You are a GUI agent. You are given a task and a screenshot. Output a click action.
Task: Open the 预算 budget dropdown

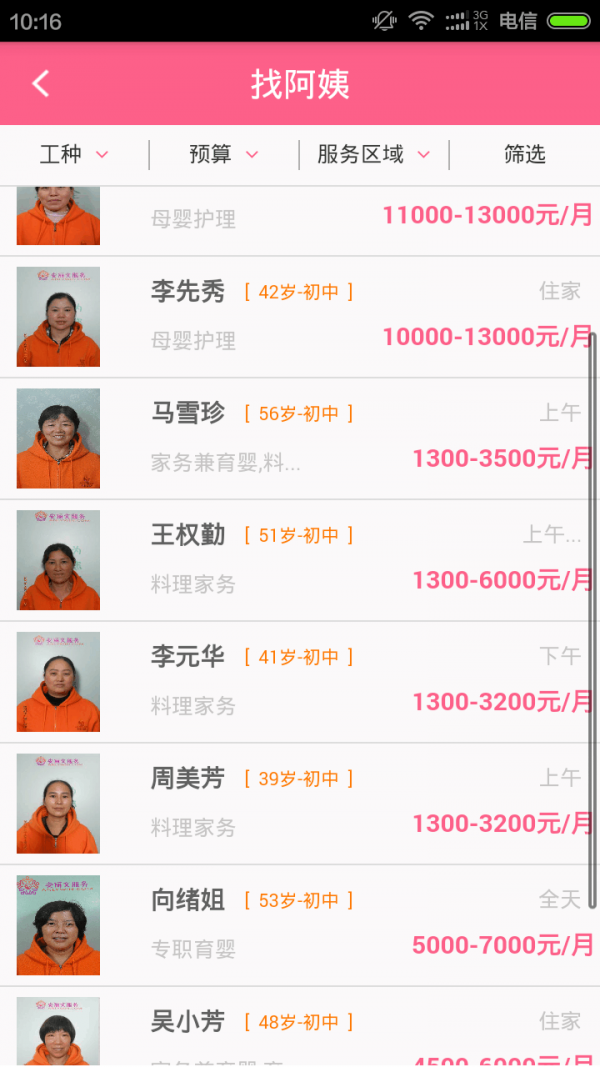(x=224, y=155)
